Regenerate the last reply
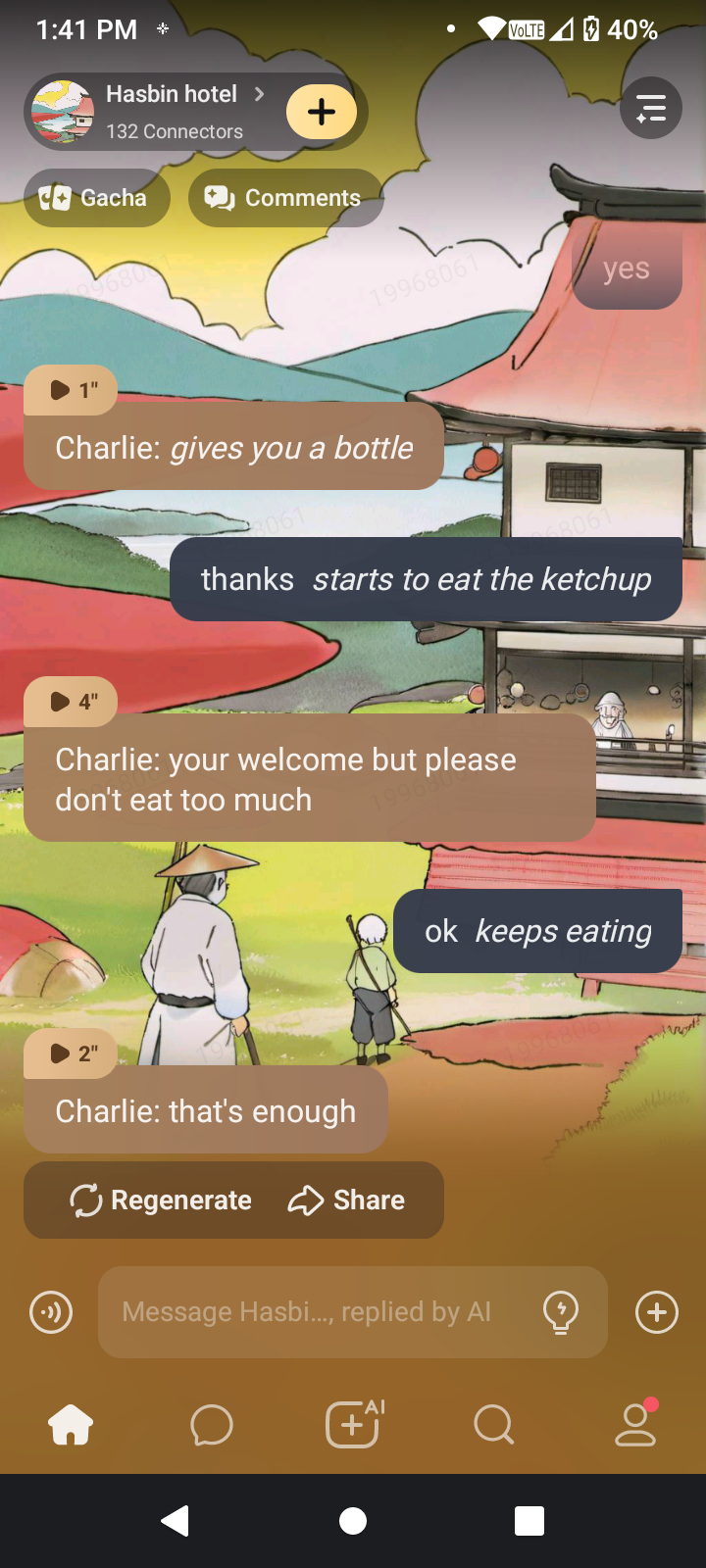Viewport: 706px width, 1568px height. click(162, 1200)
